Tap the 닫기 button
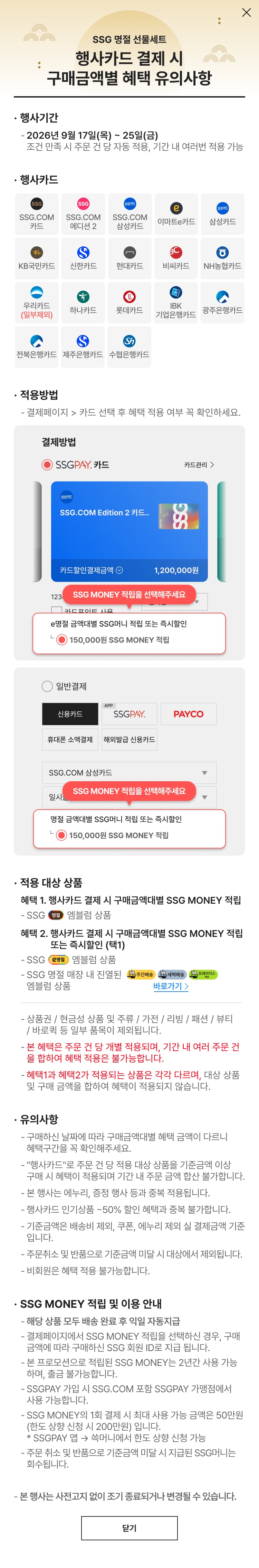The width and height of the screenshot is (259, 1568). click(129, 1528)
